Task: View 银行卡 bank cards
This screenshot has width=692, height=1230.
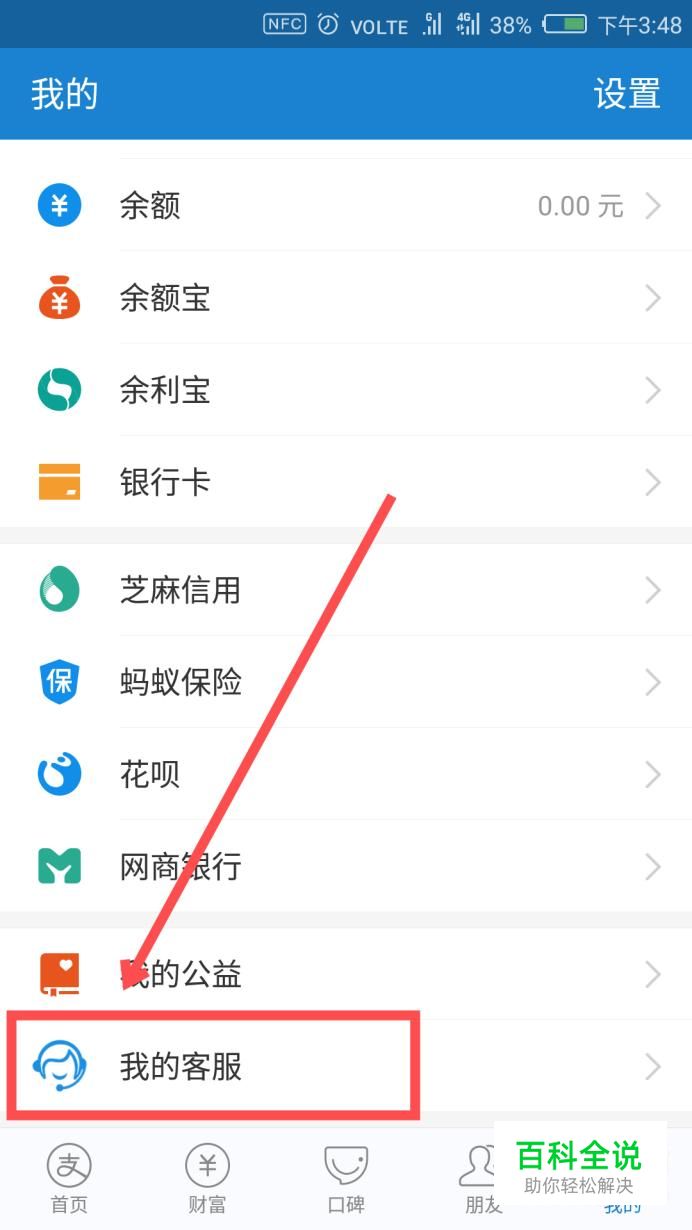Action: (346, 482)
